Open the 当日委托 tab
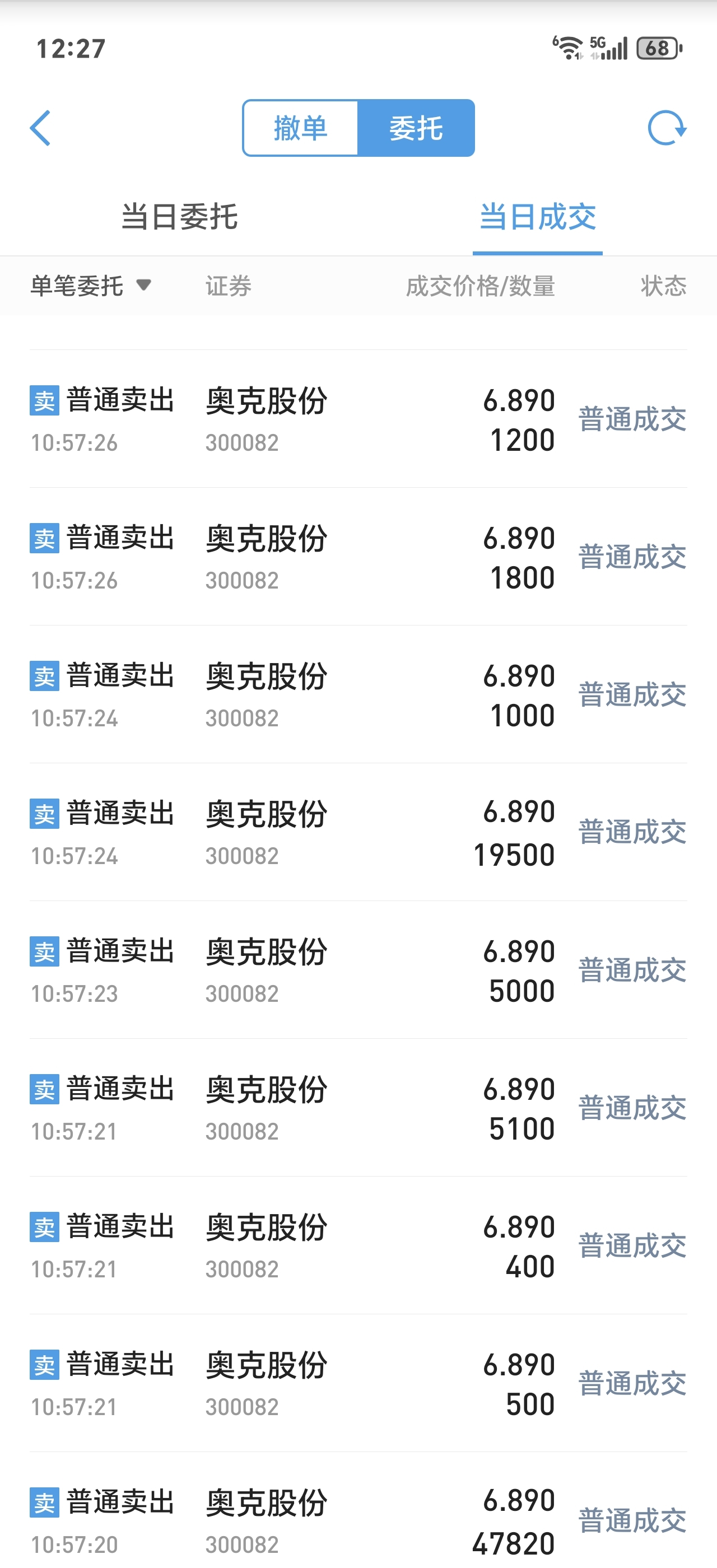 tap(179, 217)
